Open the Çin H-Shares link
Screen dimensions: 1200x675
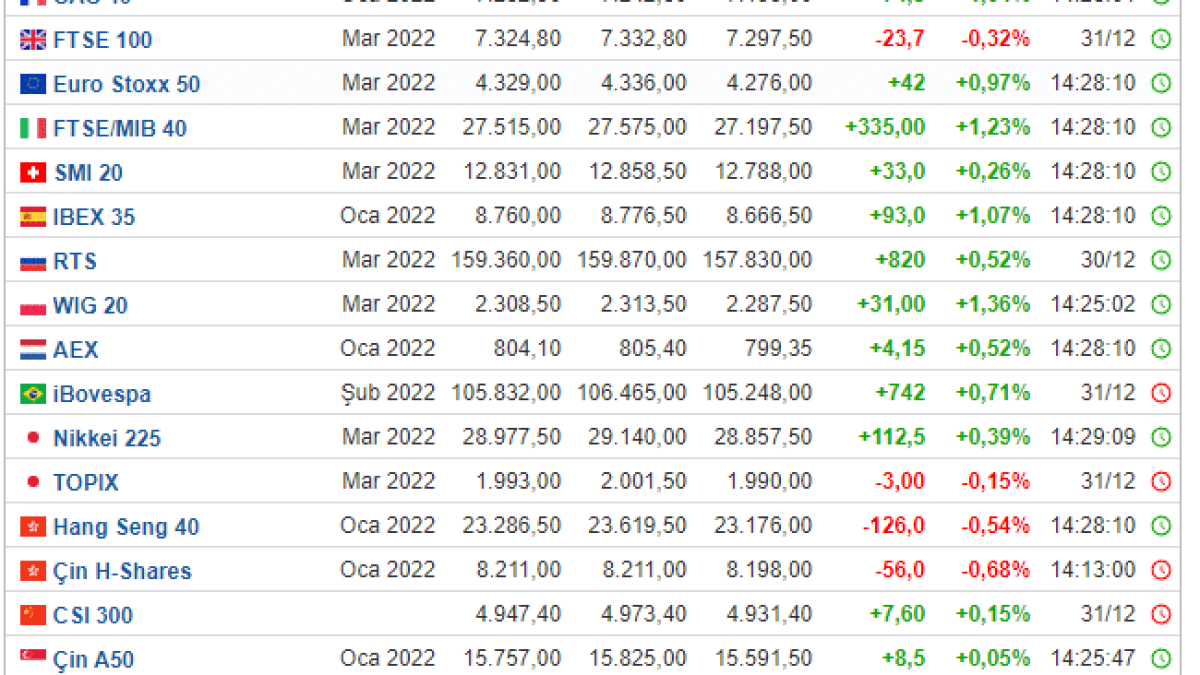click(x=122, y=571)
